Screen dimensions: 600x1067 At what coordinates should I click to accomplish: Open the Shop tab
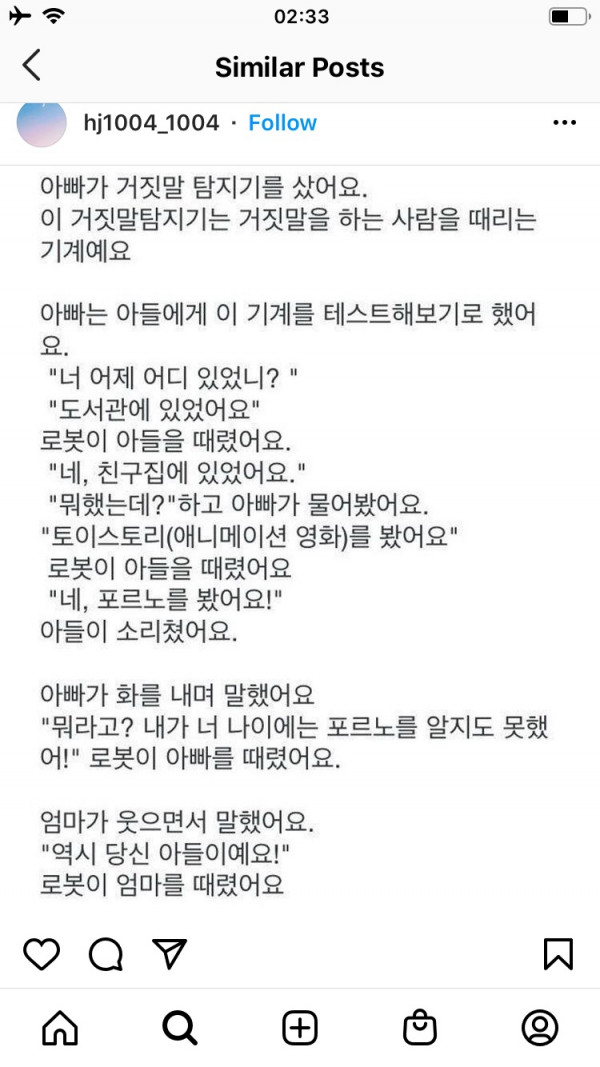coord(420,1027)
